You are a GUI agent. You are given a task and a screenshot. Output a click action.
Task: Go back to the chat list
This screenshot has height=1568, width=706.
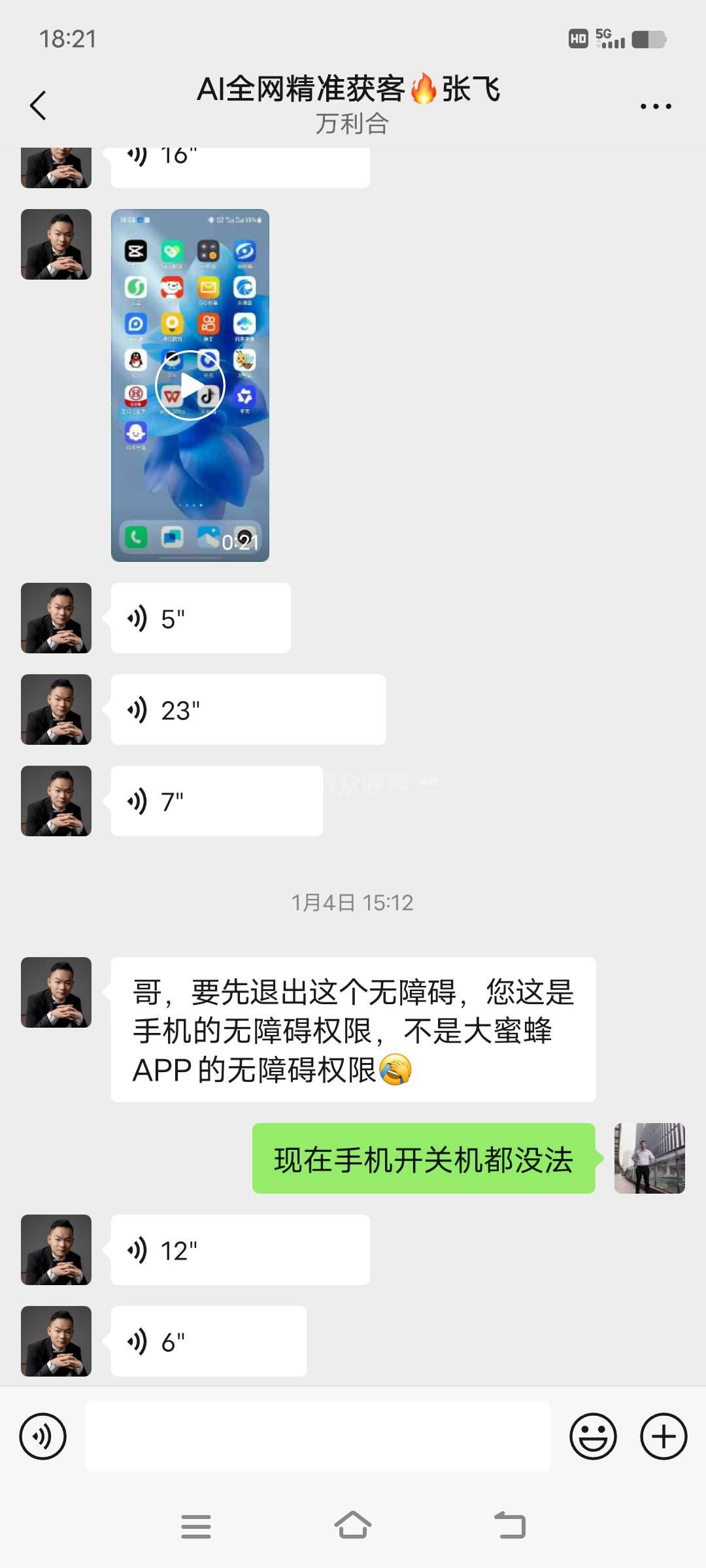point(39,105)
